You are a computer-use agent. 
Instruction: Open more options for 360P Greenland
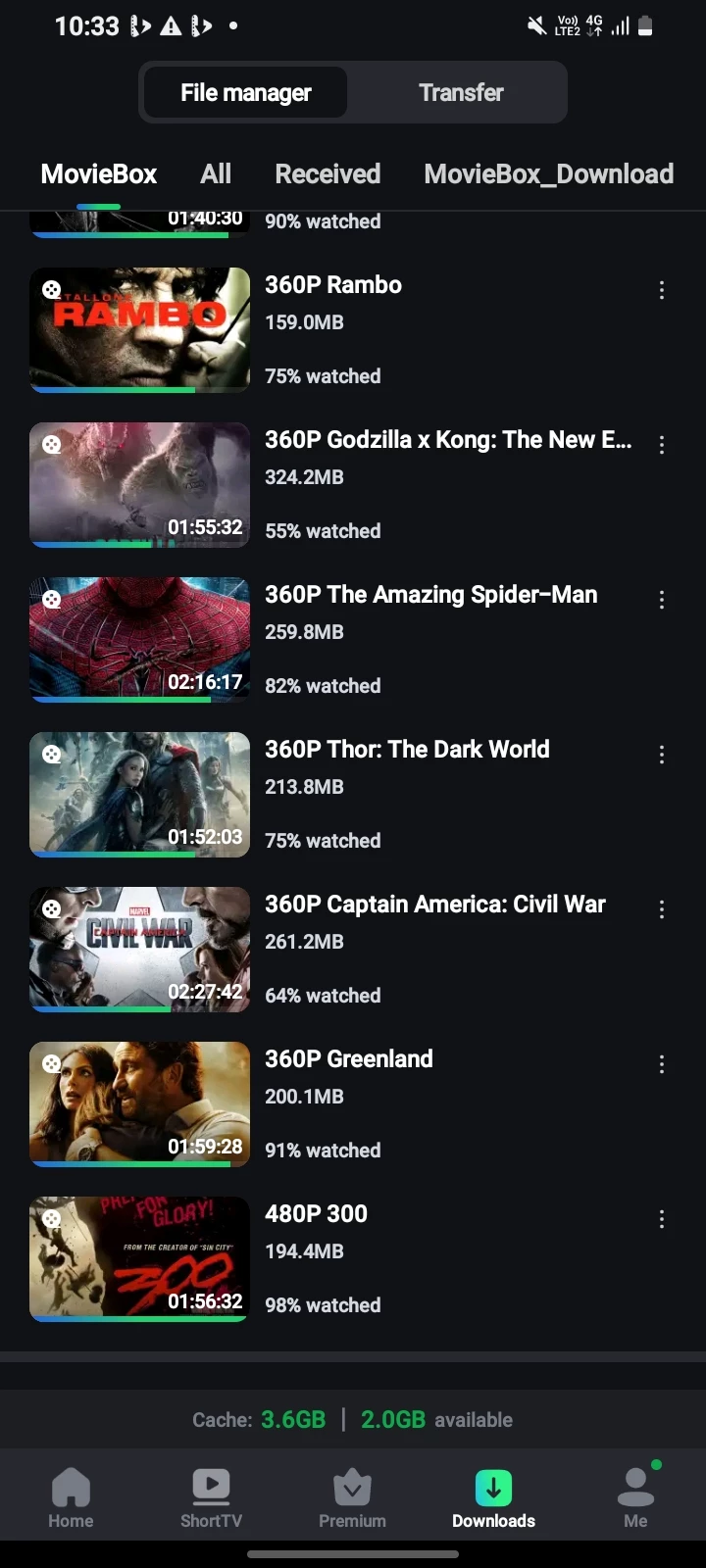662,1064
